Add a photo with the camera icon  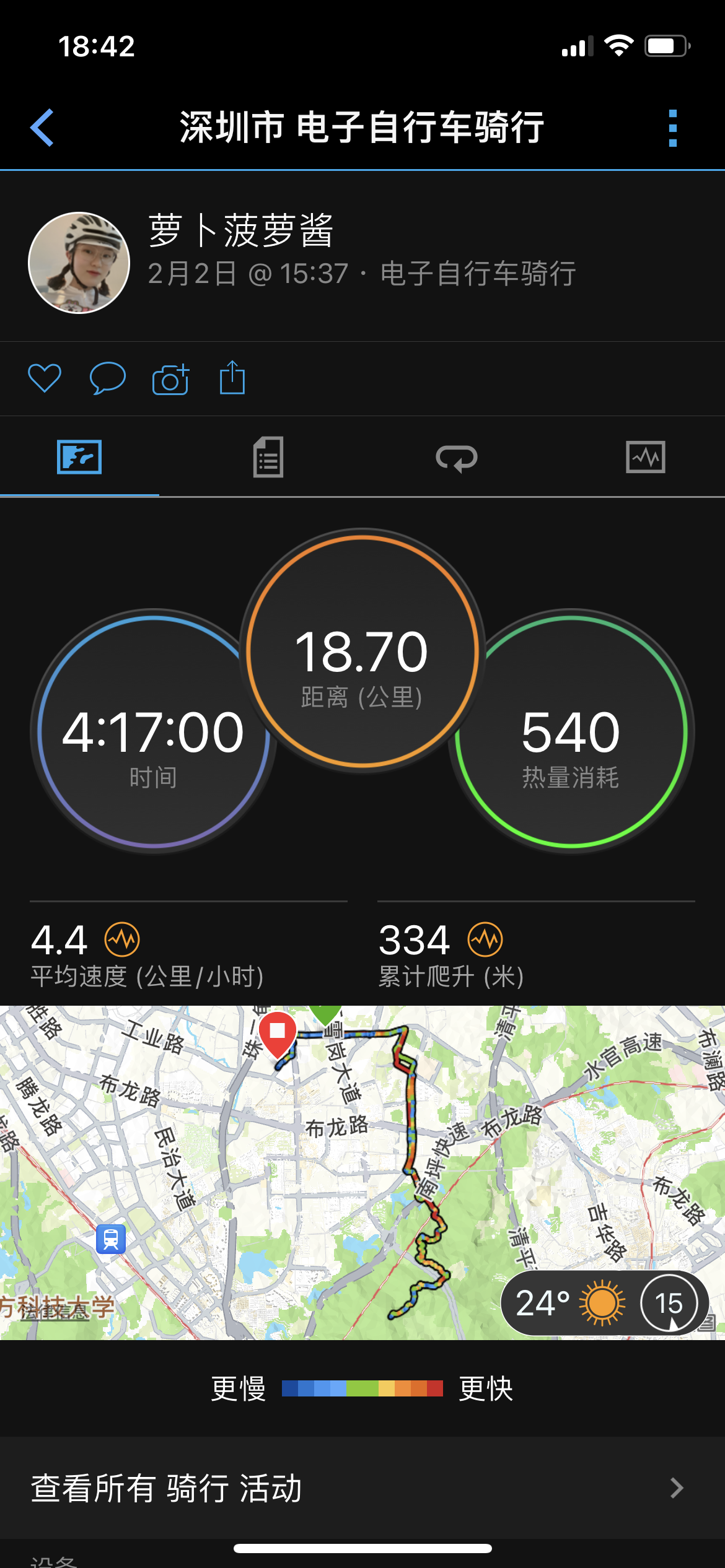170,378
